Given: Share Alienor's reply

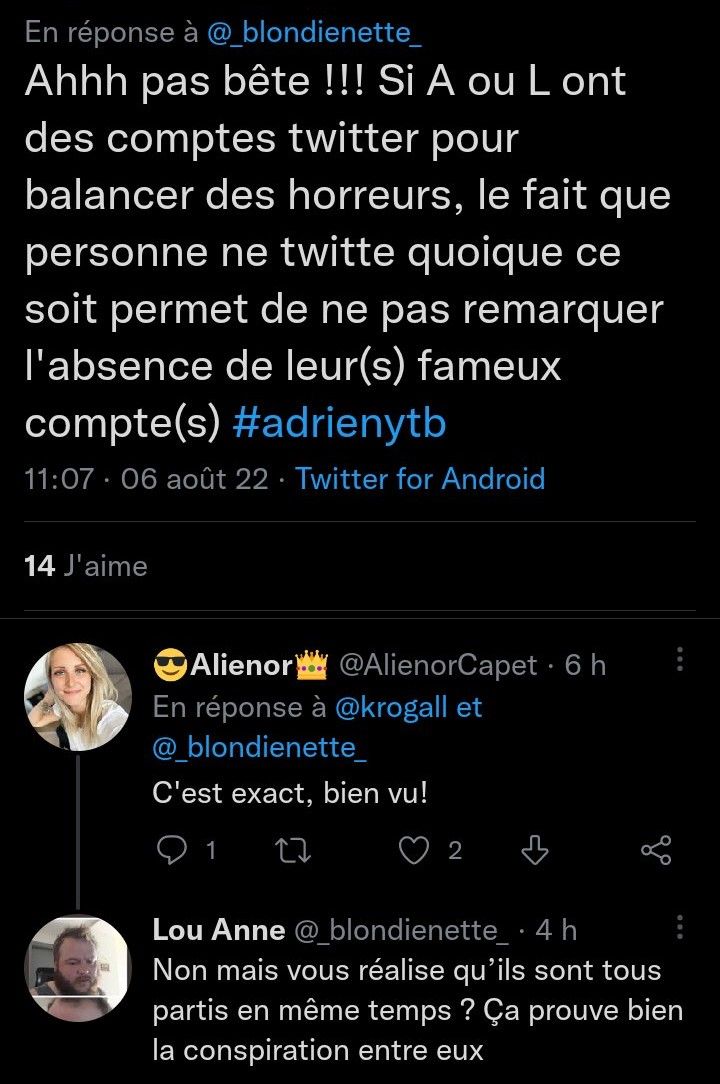Looking at the screenshot, I should click(x=656, y=850).
